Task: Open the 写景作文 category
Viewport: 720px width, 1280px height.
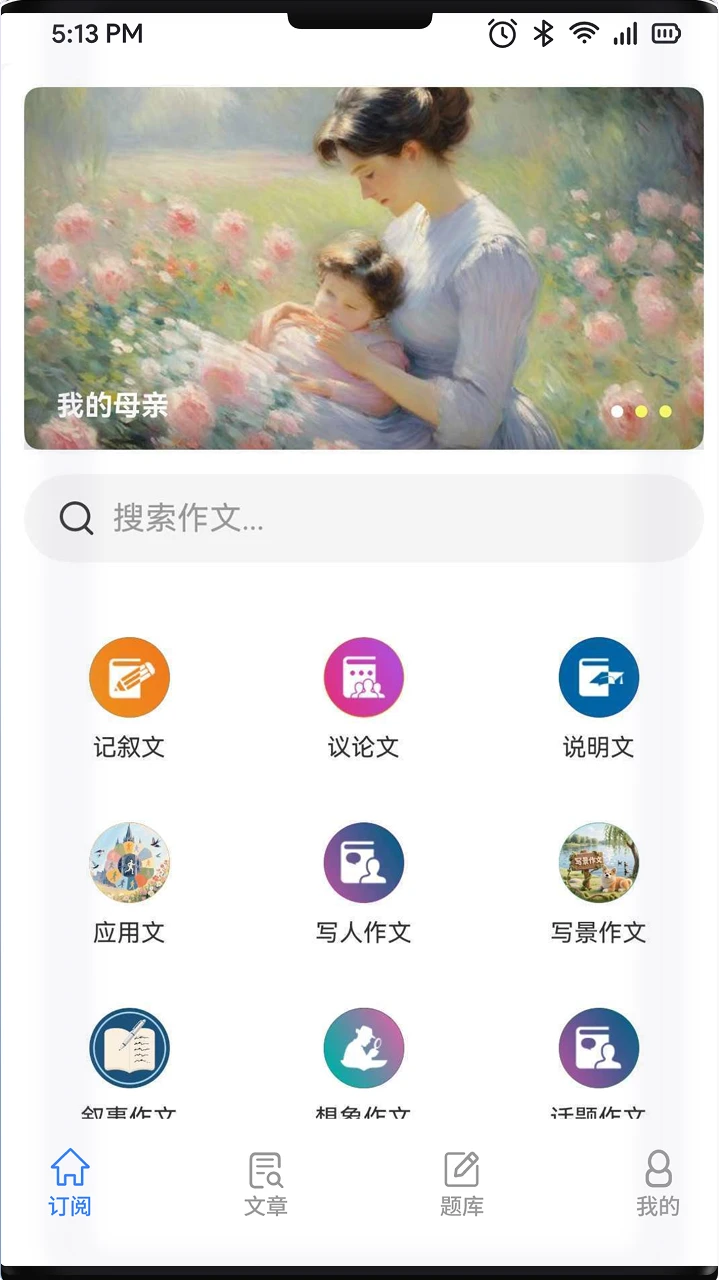Action: pos(598,884)
